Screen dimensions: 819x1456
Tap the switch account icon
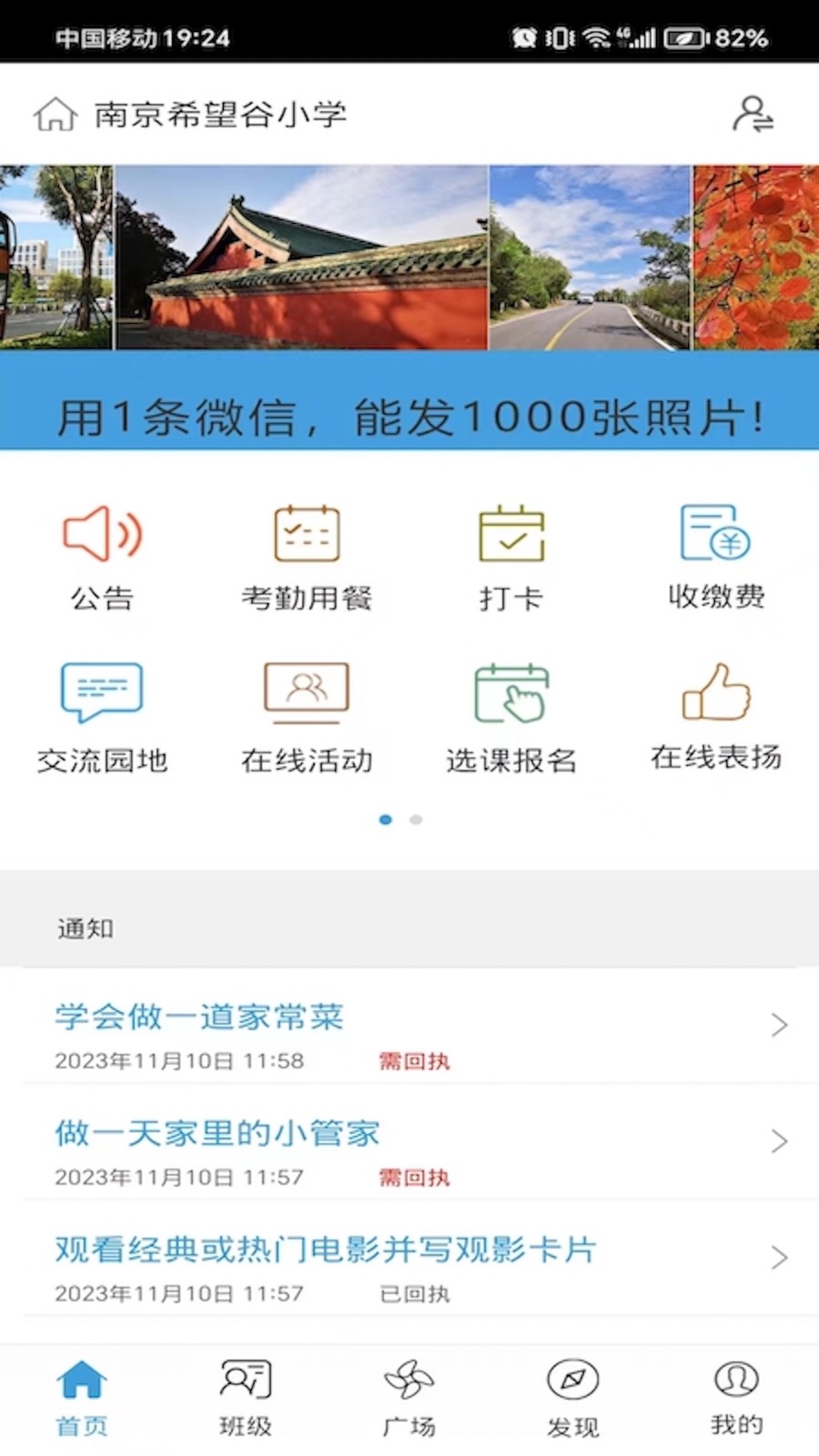[x=753, y=114]
